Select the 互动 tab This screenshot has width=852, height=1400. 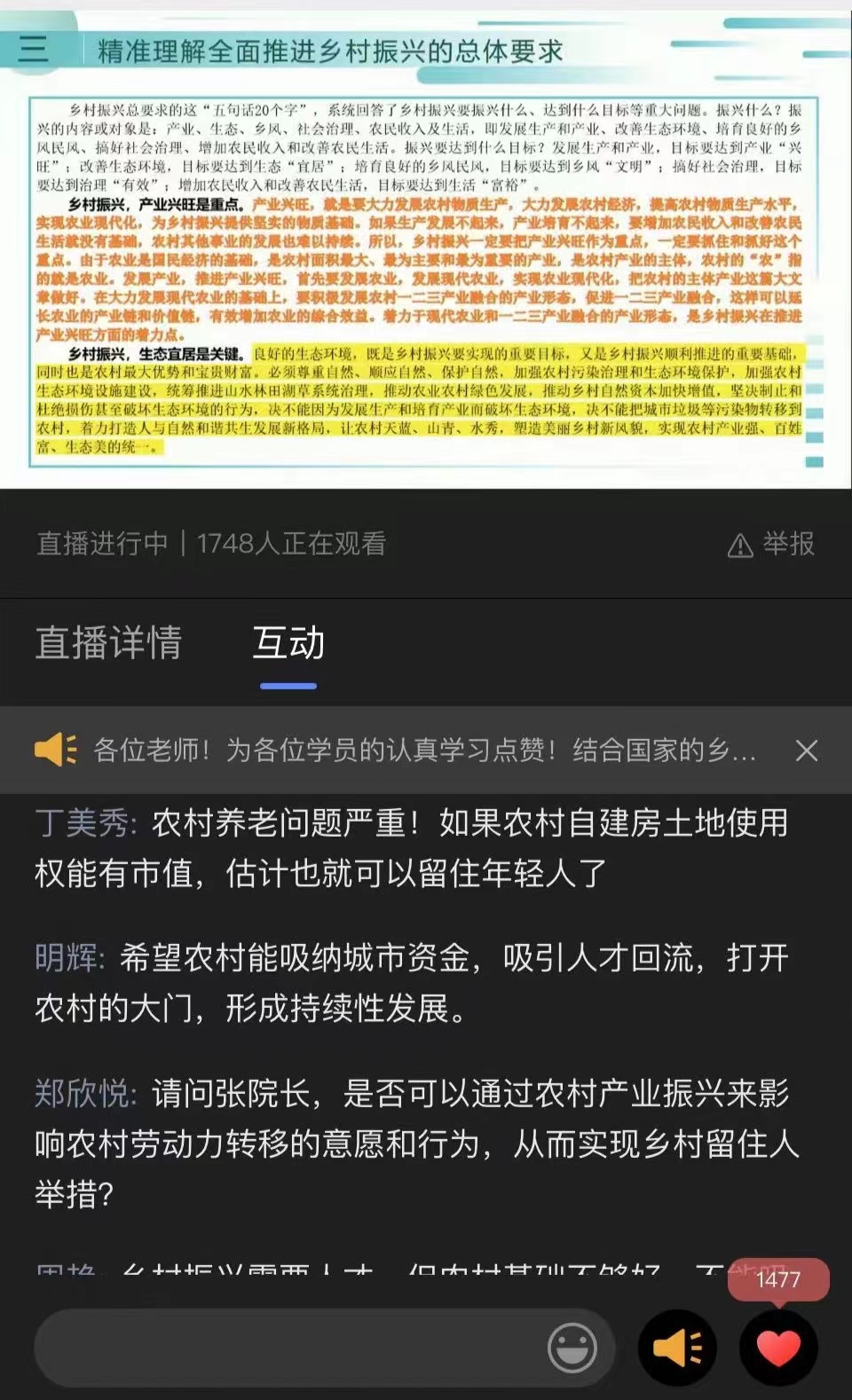point(288,643)
